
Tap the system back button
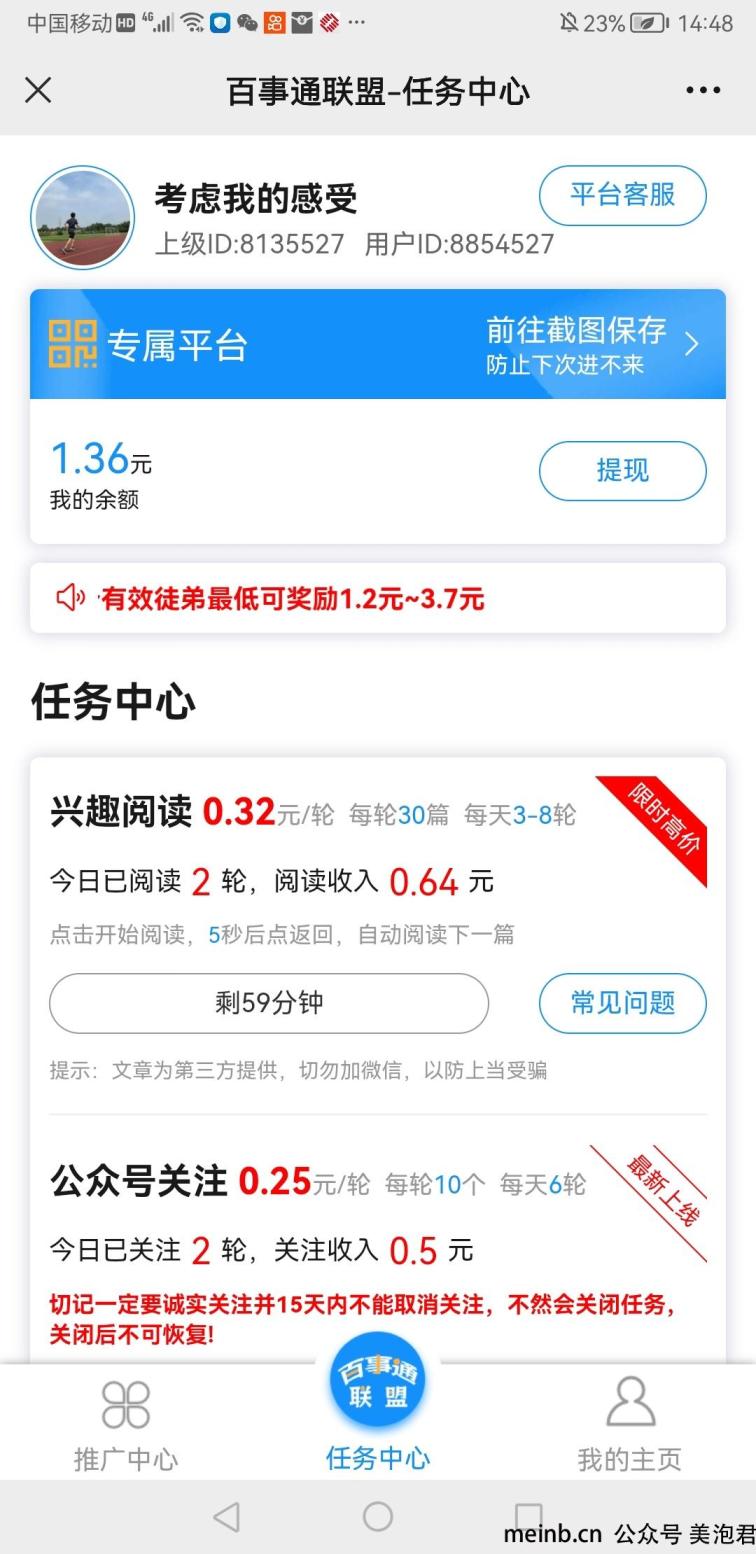pyautogui.click(x=227, y=1517)
